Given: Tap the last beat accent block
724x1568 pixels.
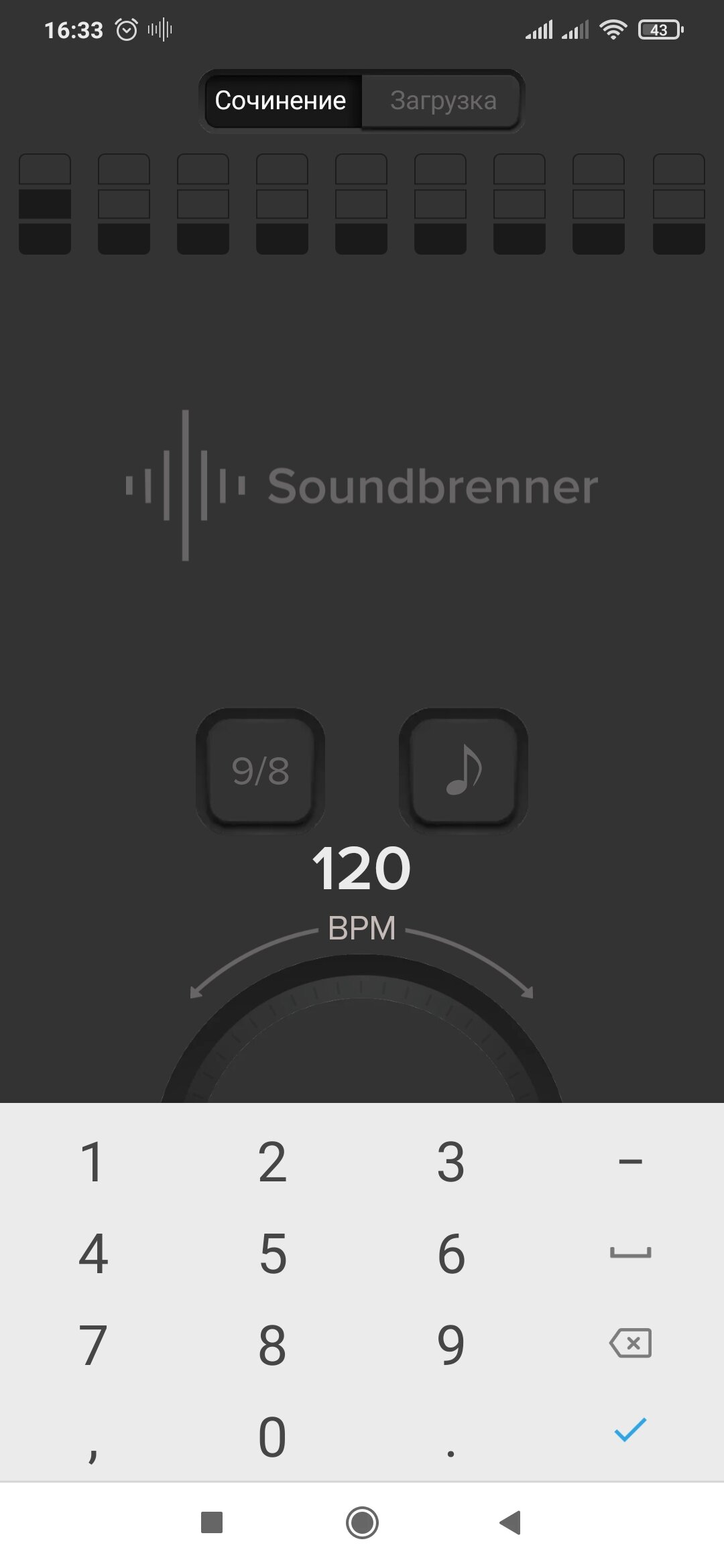Looking at the screenshot, I should click(x=678, y=204).
